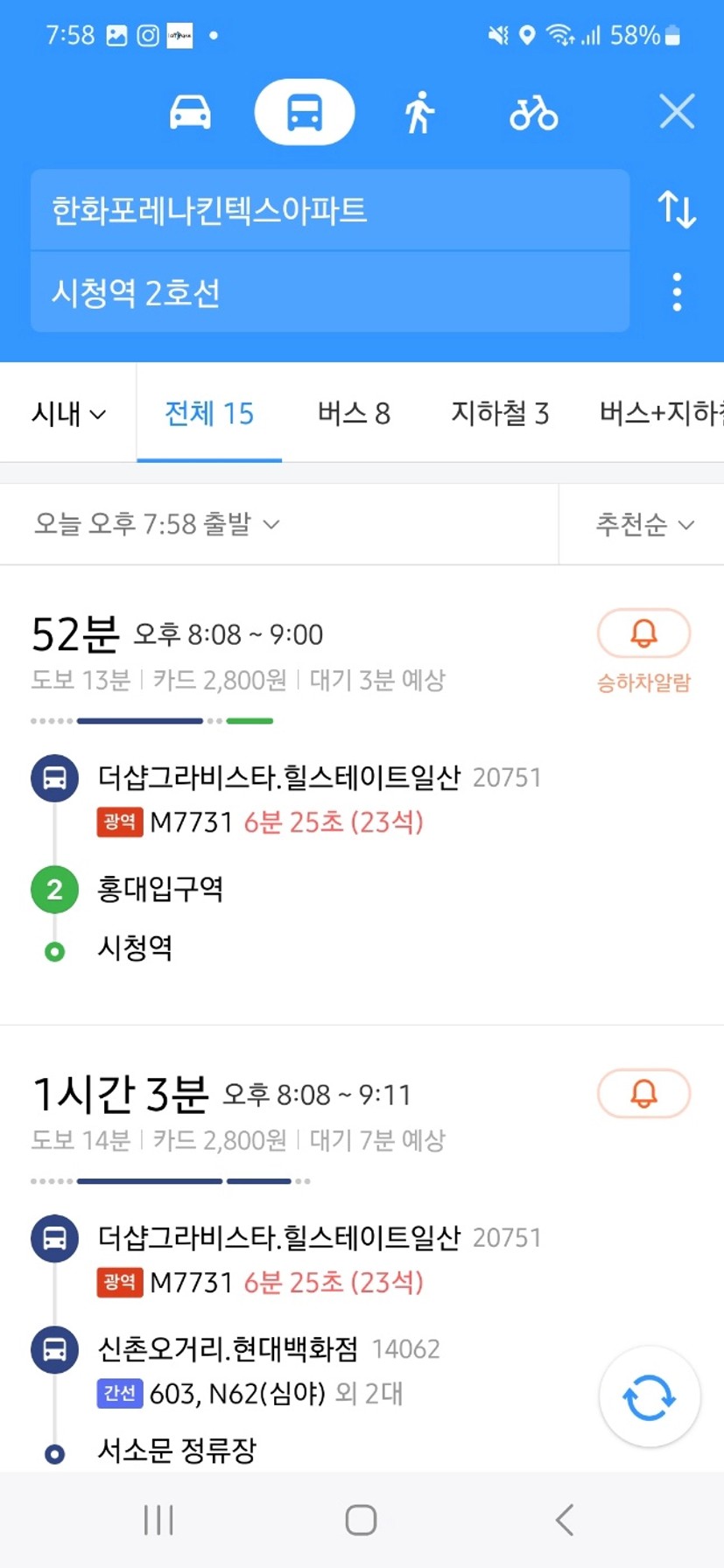The image size is (724, 1568).
Task: Open the 추천순 sort dropdown
Action: (644, 524)
